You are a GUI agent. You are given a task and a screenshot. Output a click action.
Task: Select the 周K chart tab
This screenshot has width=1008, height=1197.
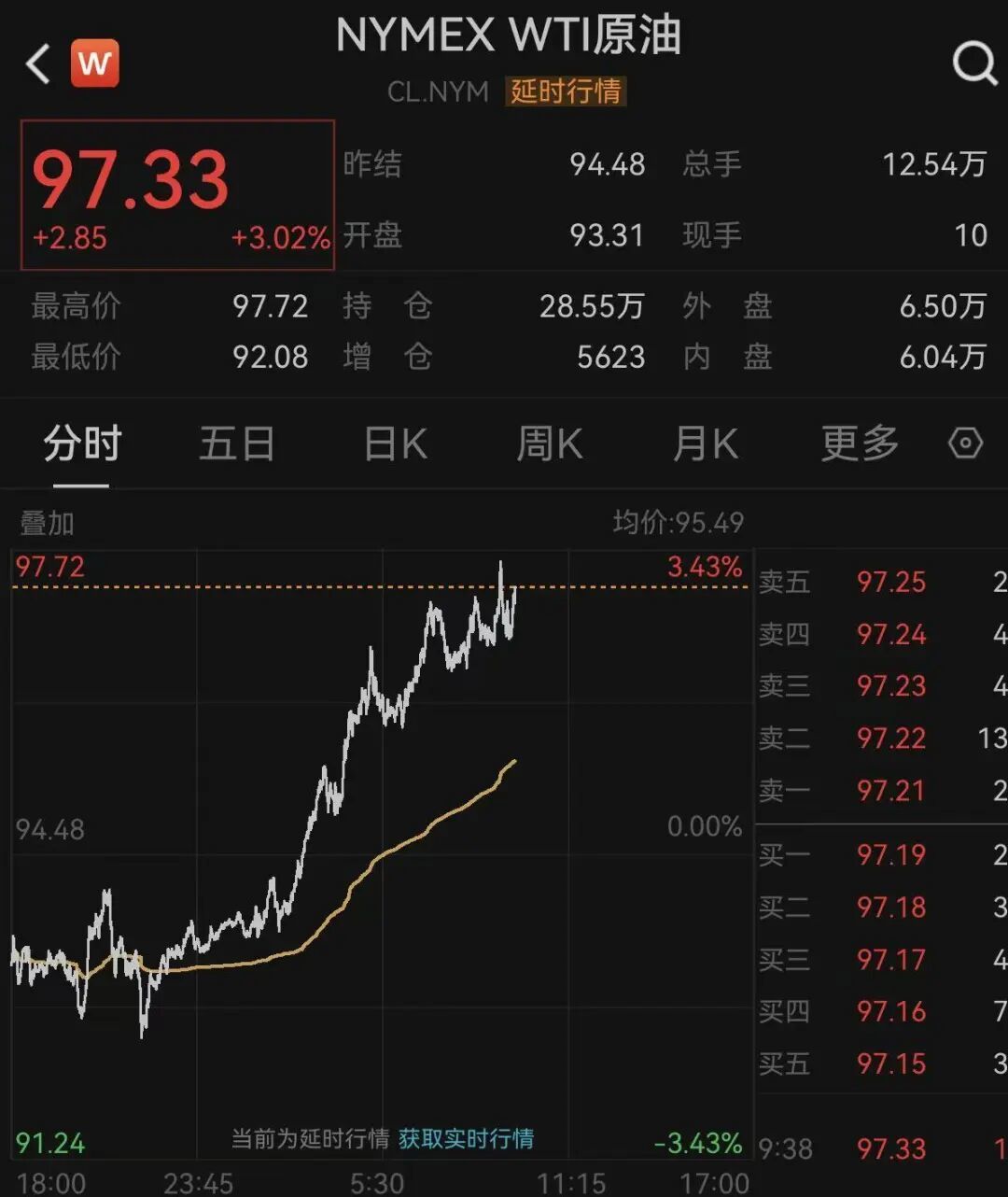pyautogui.click(x=550, y=444)
